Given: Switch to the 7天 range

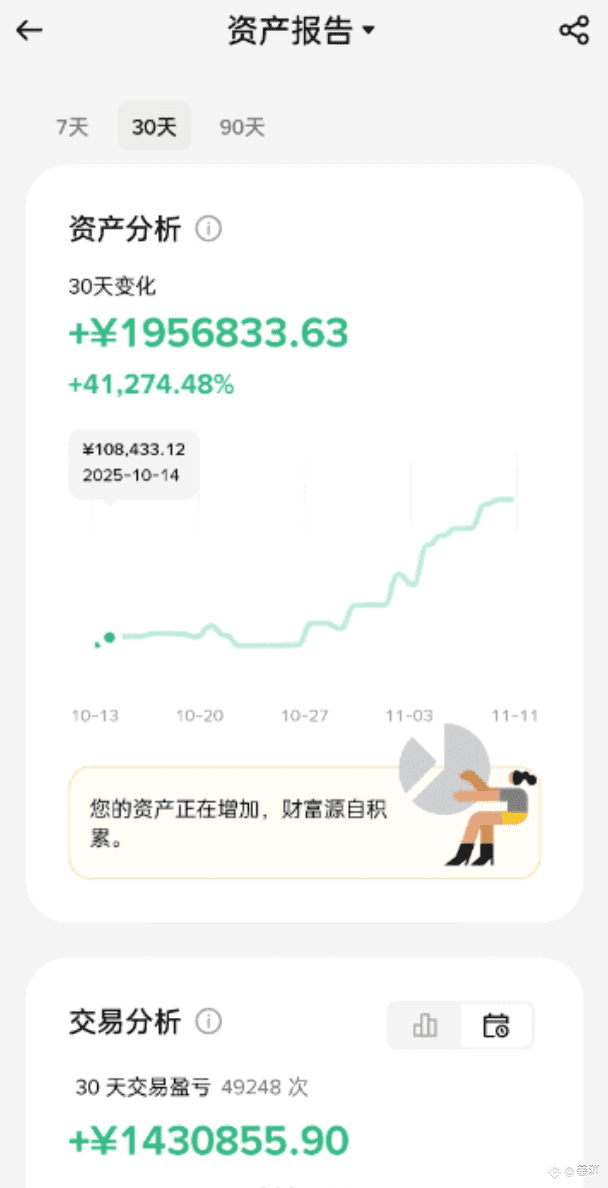Looking at the screenshot, I should 72,127.
